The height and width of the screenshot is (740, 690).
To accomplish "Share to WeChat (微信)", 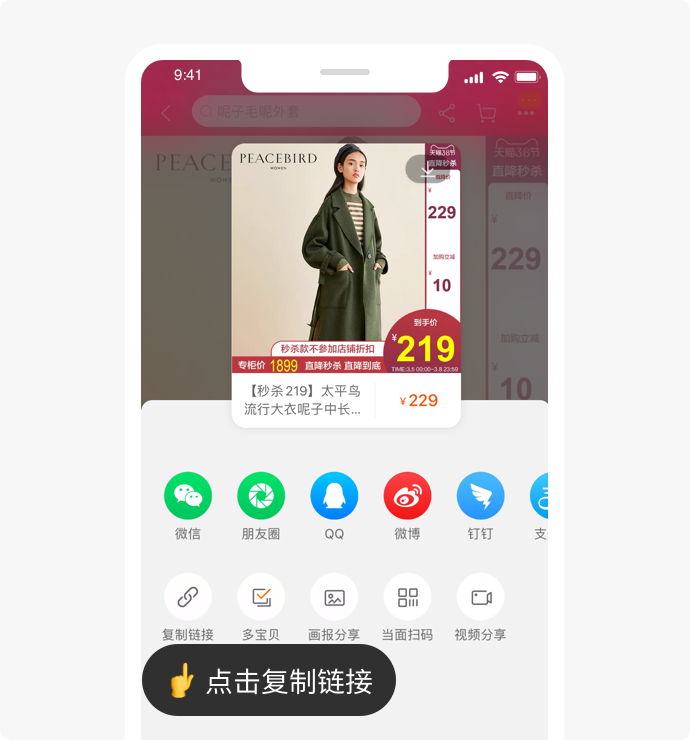I will (x=188, y=496).
